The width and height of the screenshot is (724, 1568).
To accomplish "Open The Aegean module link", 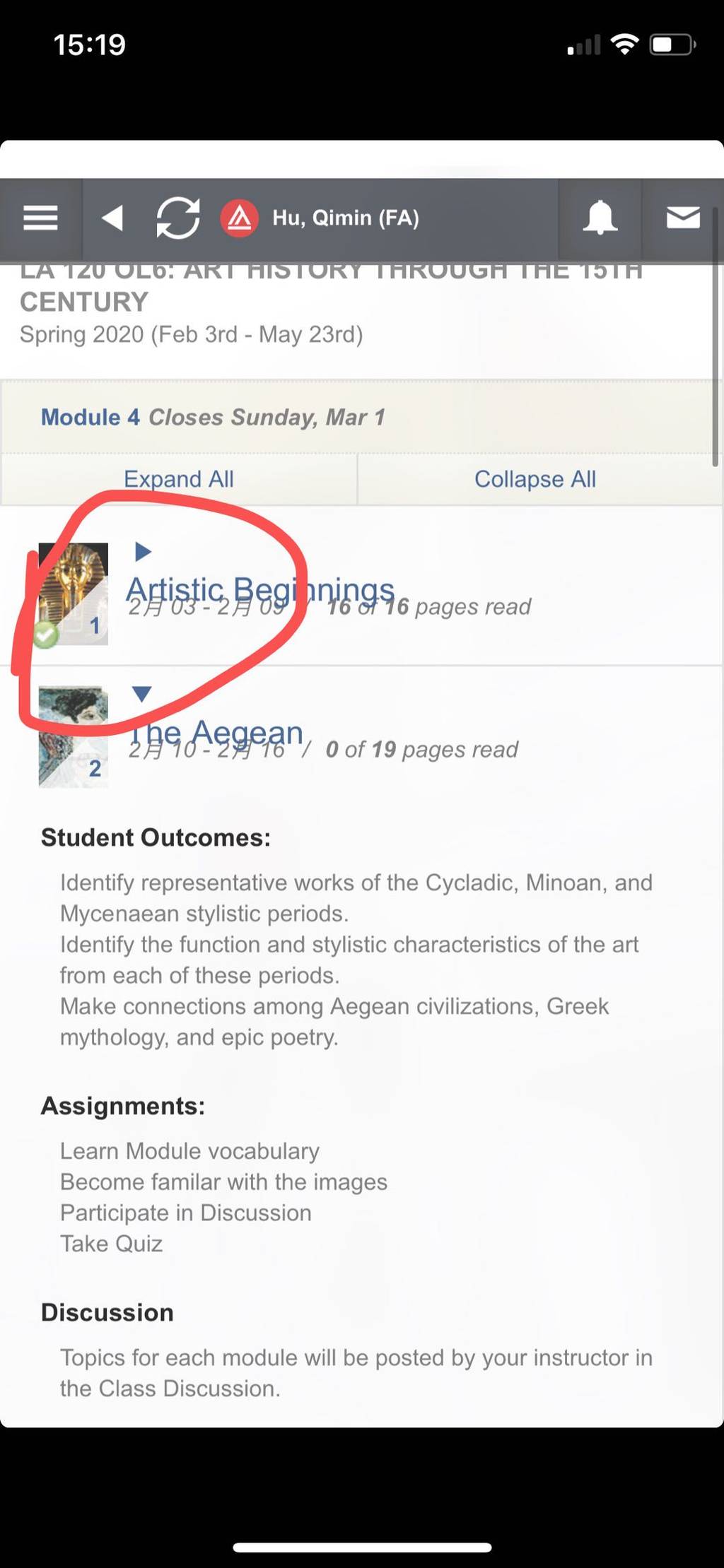I will point(216,732).
